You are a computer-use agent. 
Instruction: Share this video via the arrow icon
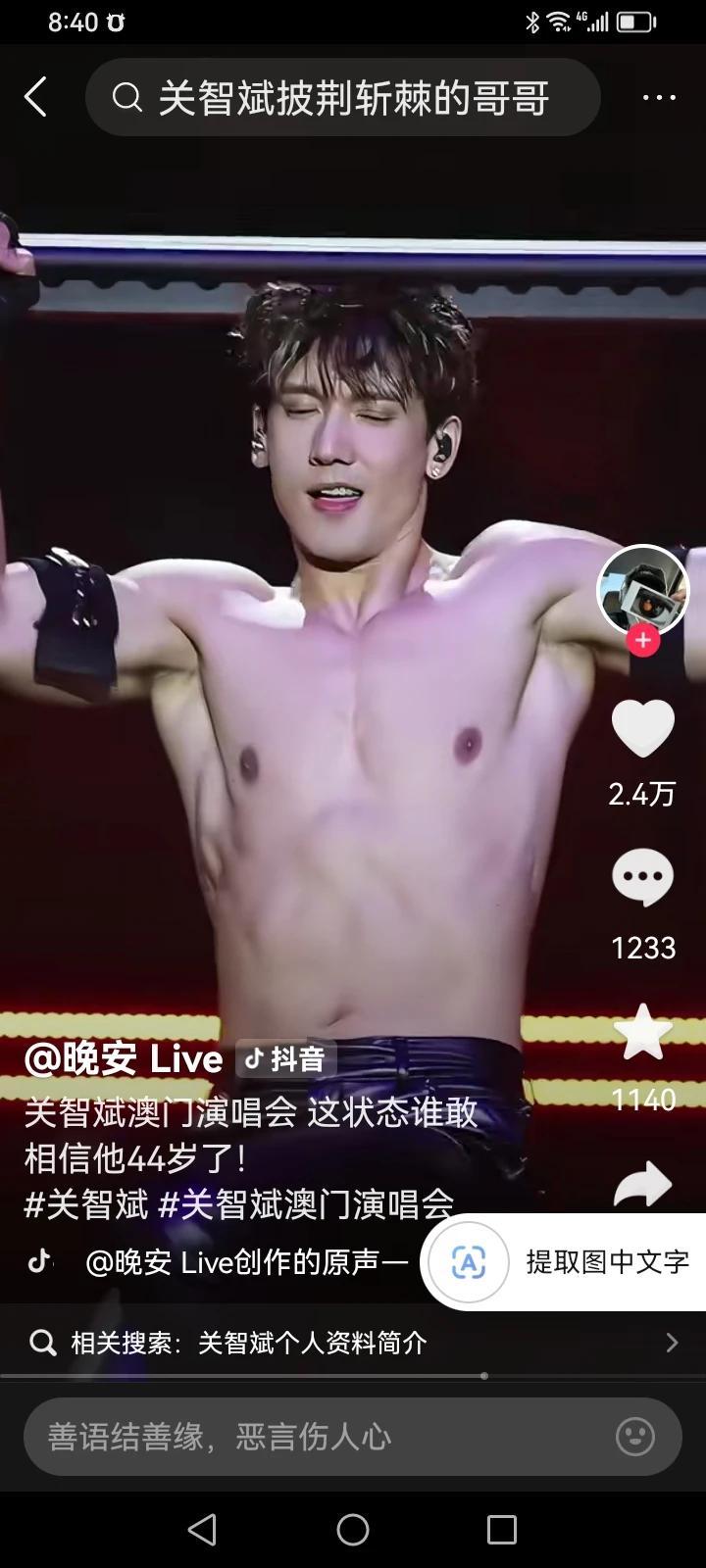tap(643, 1184)
